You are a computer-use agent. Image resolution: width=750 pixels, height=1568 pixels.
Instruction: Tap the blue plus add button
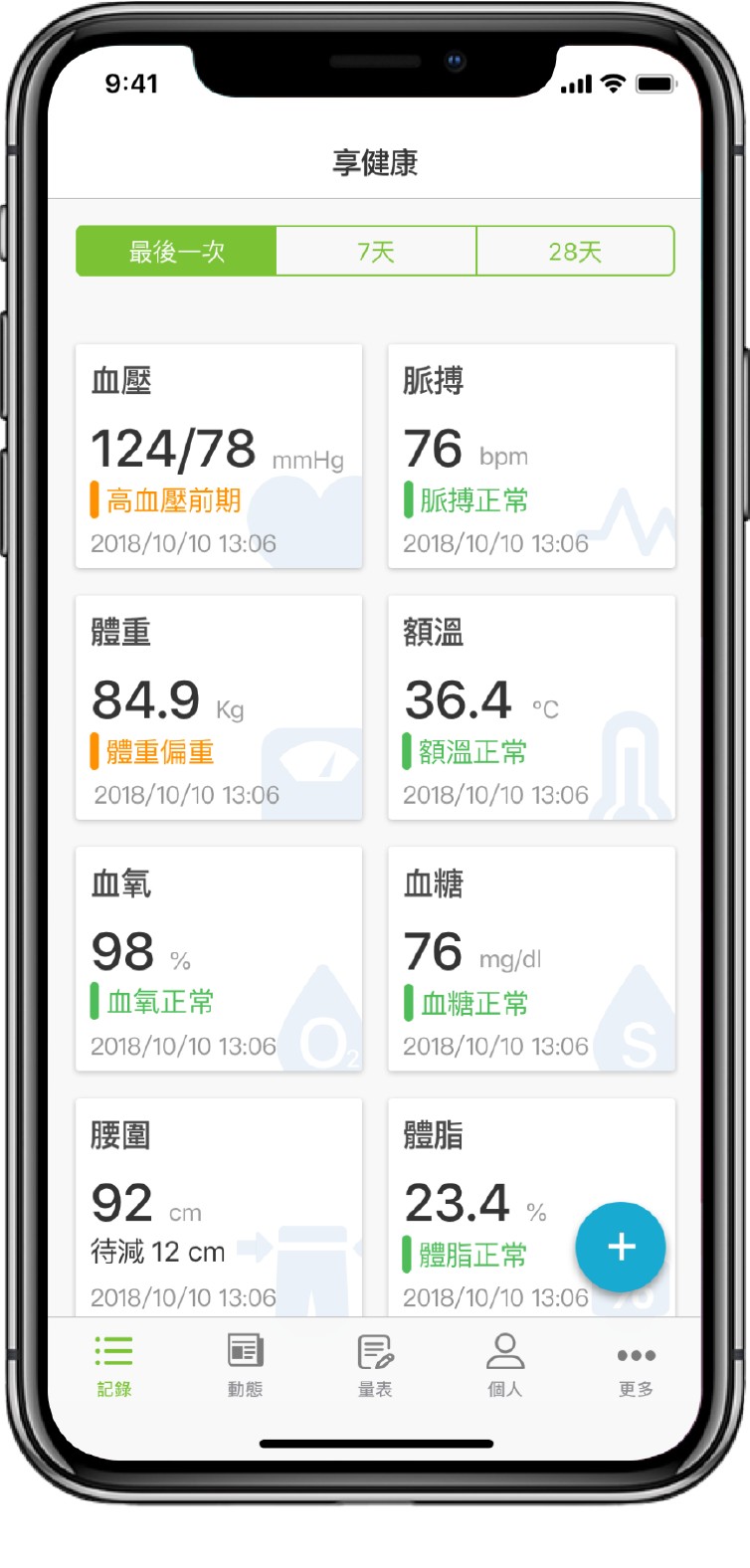(621, 1247)
